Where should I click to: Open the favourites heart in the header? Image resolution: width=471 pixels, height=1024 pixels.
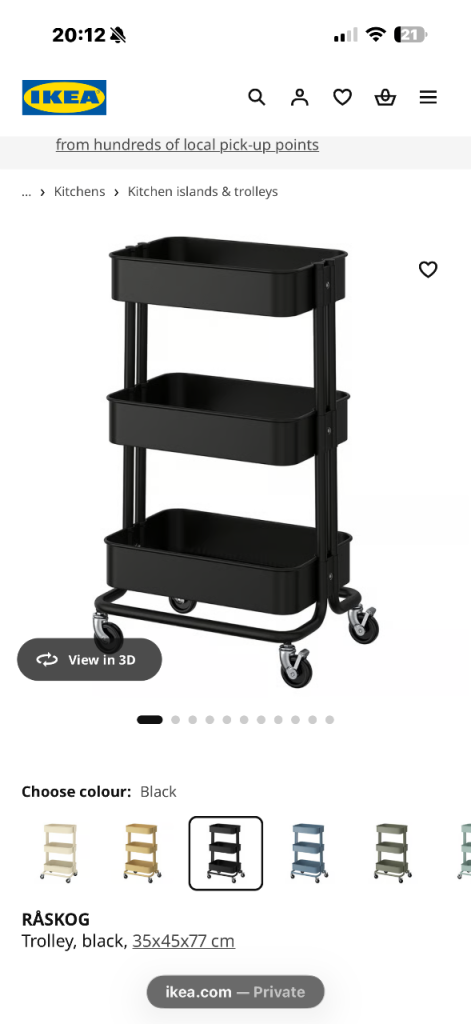pyautogui.click(x=342, y=97)
